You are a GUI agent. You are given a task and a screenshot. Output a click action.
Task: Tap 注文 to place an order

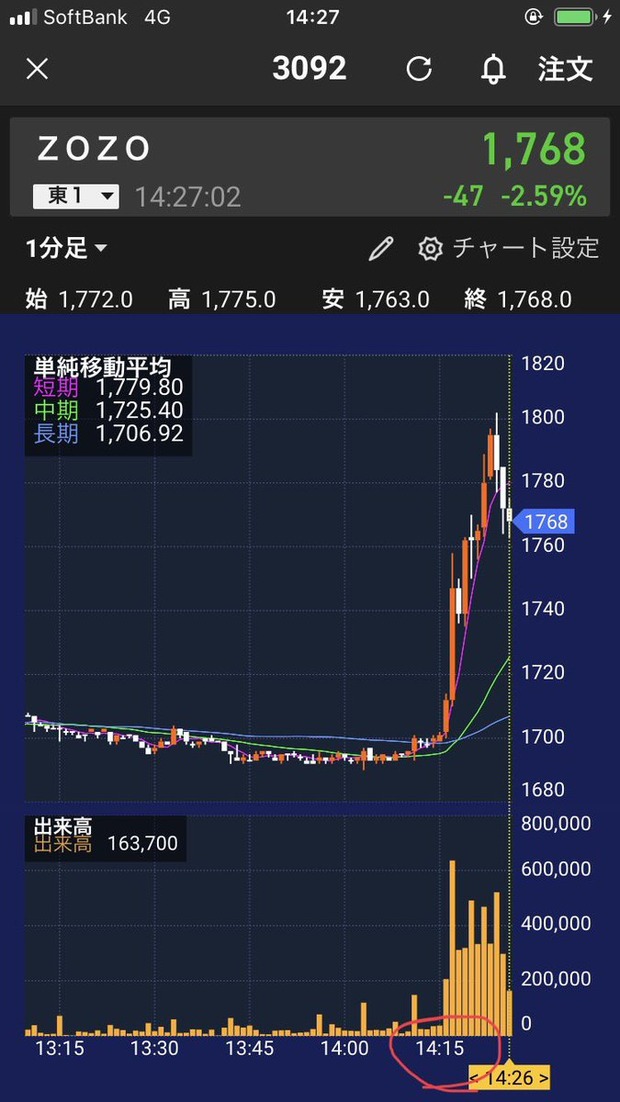coord(565,69)
